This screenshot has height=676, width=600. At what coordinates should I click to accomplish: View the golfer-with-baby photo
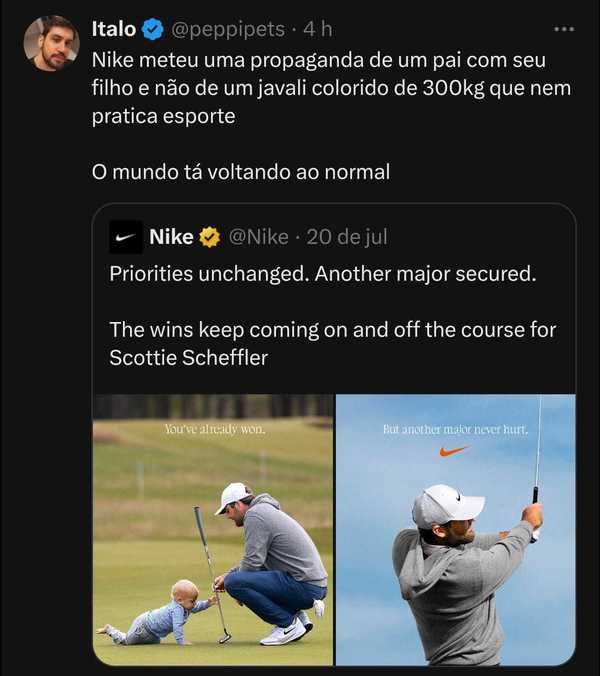(x=213, y=530)
